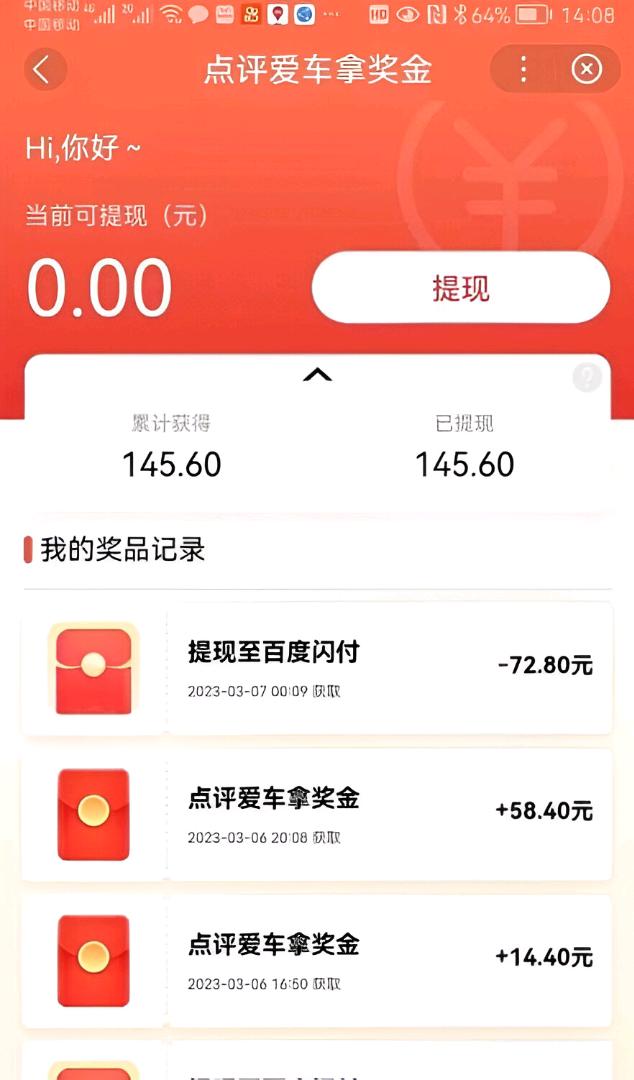Open the question mark help icon
The height and width of the screenshot is (1080, 634).
point(587,378)
